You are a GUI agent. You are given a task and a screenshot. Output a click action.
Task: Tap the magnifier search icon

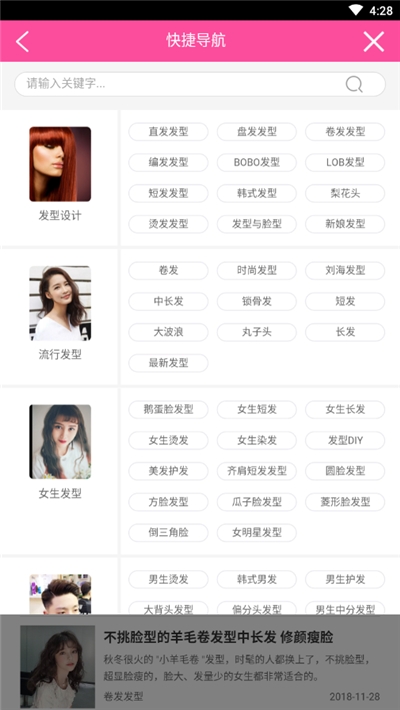[x=354, y=84]
